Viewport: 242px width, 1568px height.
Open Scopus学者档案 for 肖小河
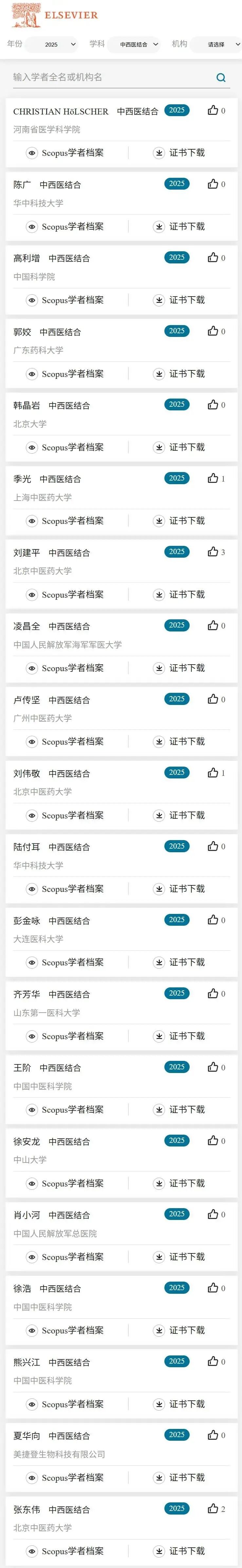(66, 1257)
